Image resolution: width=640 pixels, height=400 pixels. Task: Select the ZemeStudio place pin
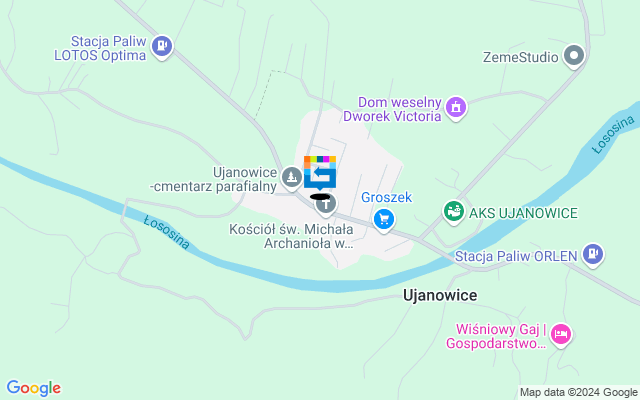(x=574, y=56)
